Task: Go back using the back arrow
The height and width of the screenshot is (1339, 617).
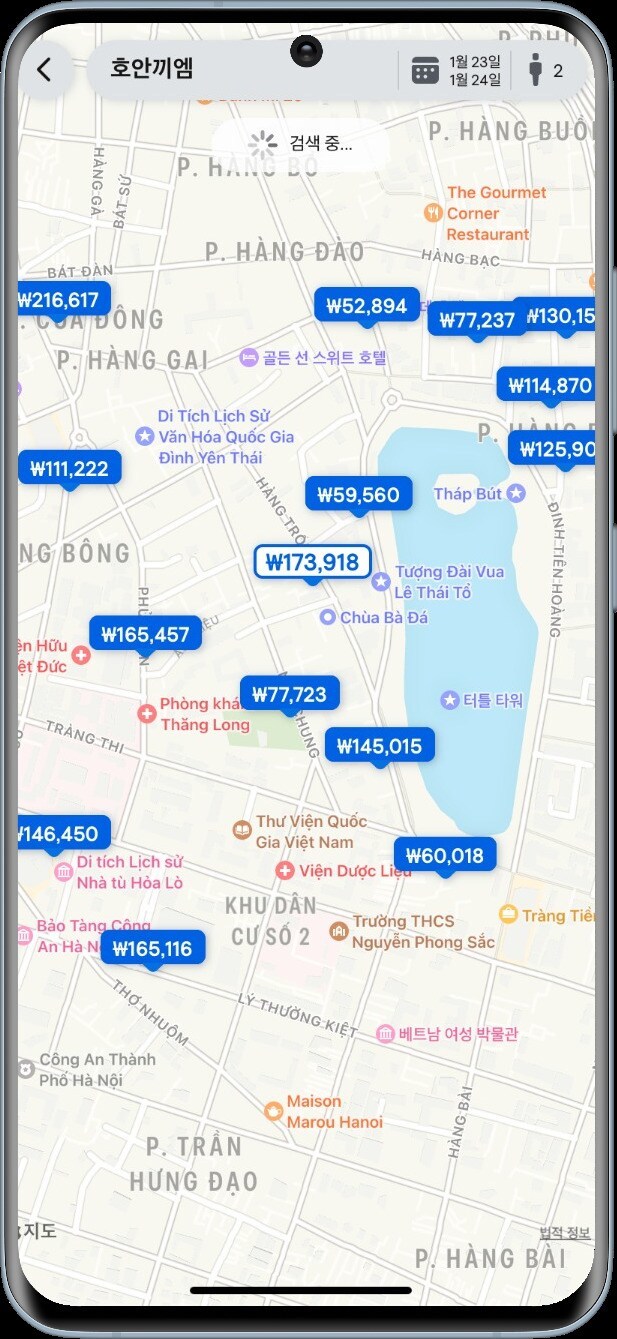Action: coord(44,70)
